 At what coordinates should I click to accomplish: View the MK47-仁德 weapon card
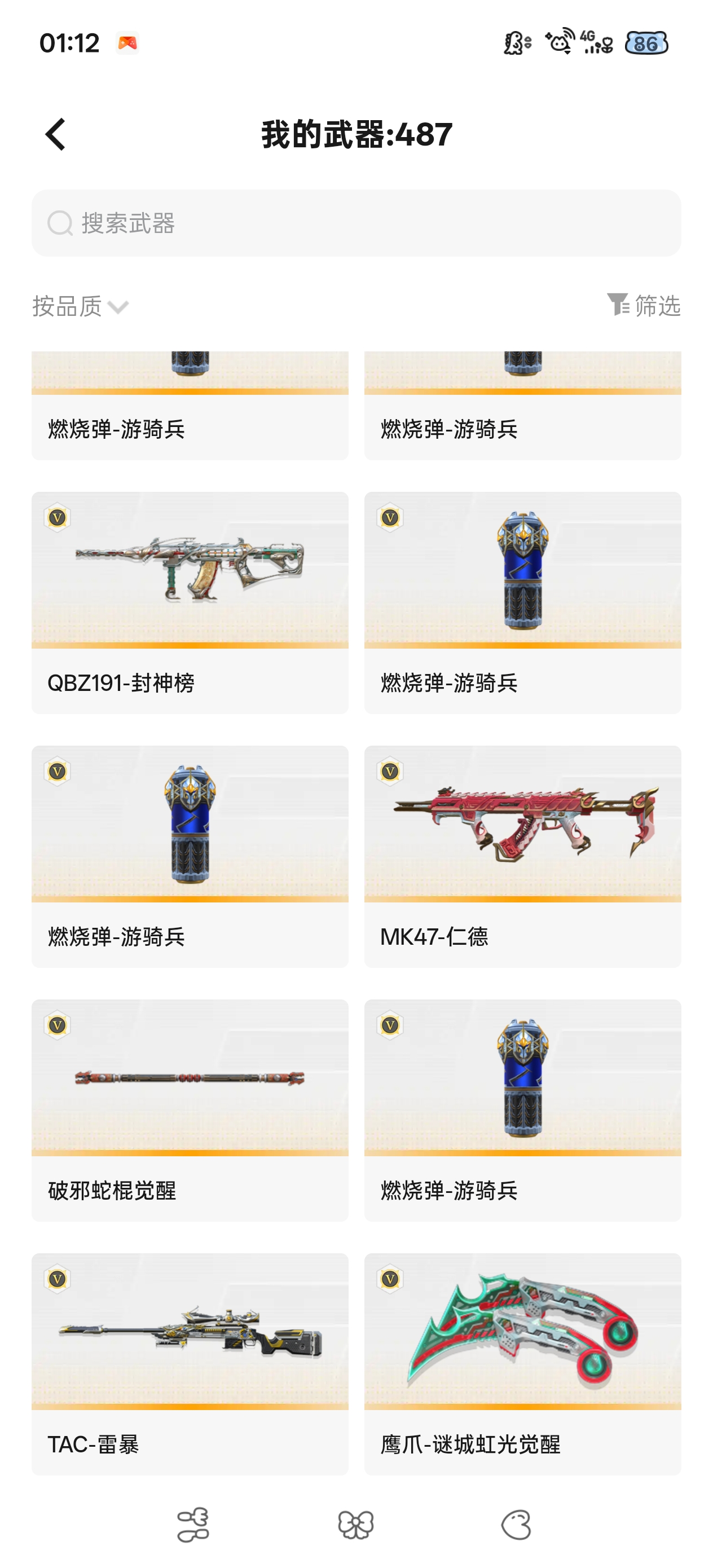522,856
